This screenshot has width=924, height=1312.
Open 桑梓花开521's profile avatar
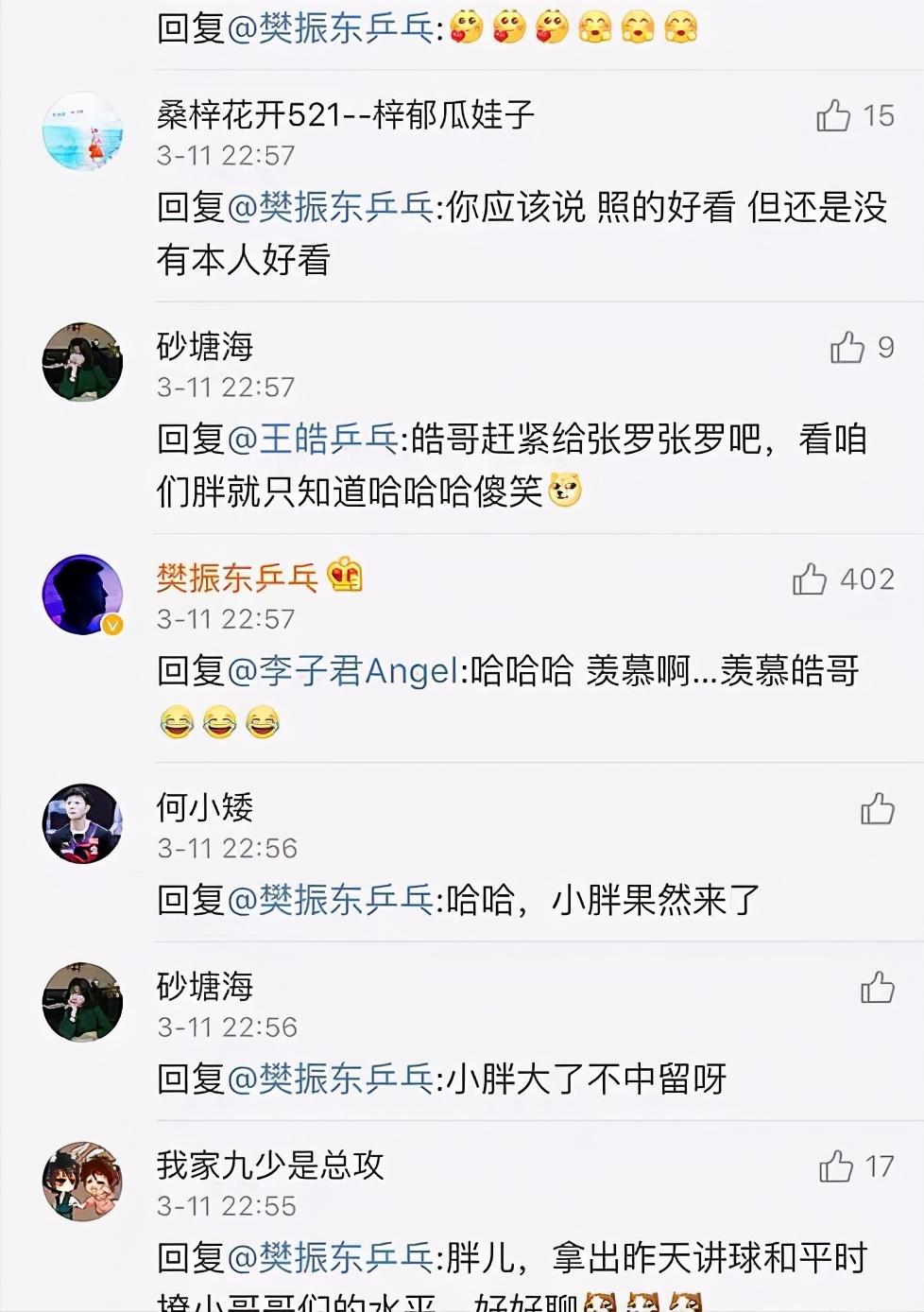(x=83, y=131)
